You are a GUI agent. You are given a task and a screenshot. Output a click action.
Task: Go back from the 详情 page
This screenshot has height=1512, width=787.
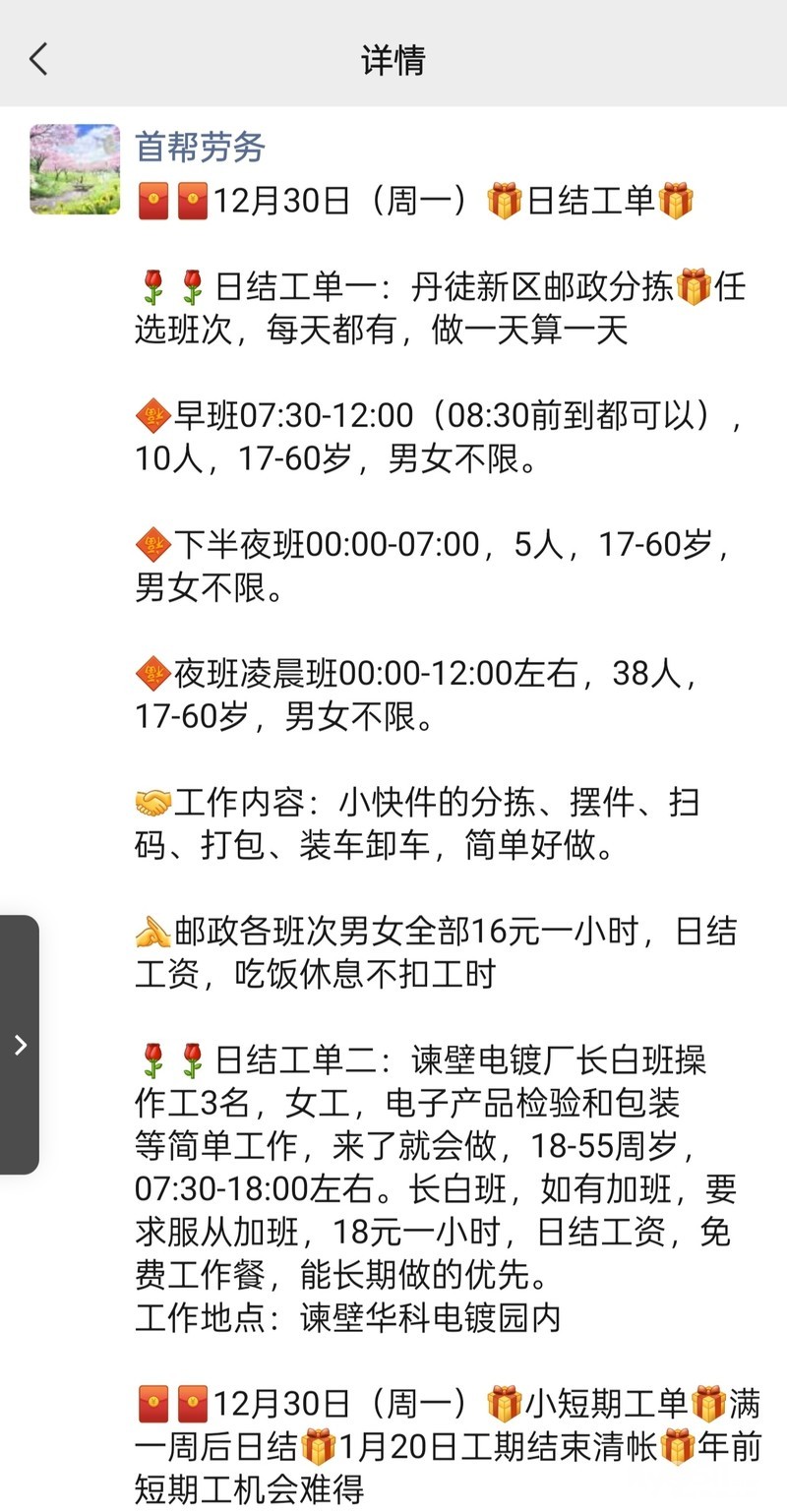[x=38, y=60]
